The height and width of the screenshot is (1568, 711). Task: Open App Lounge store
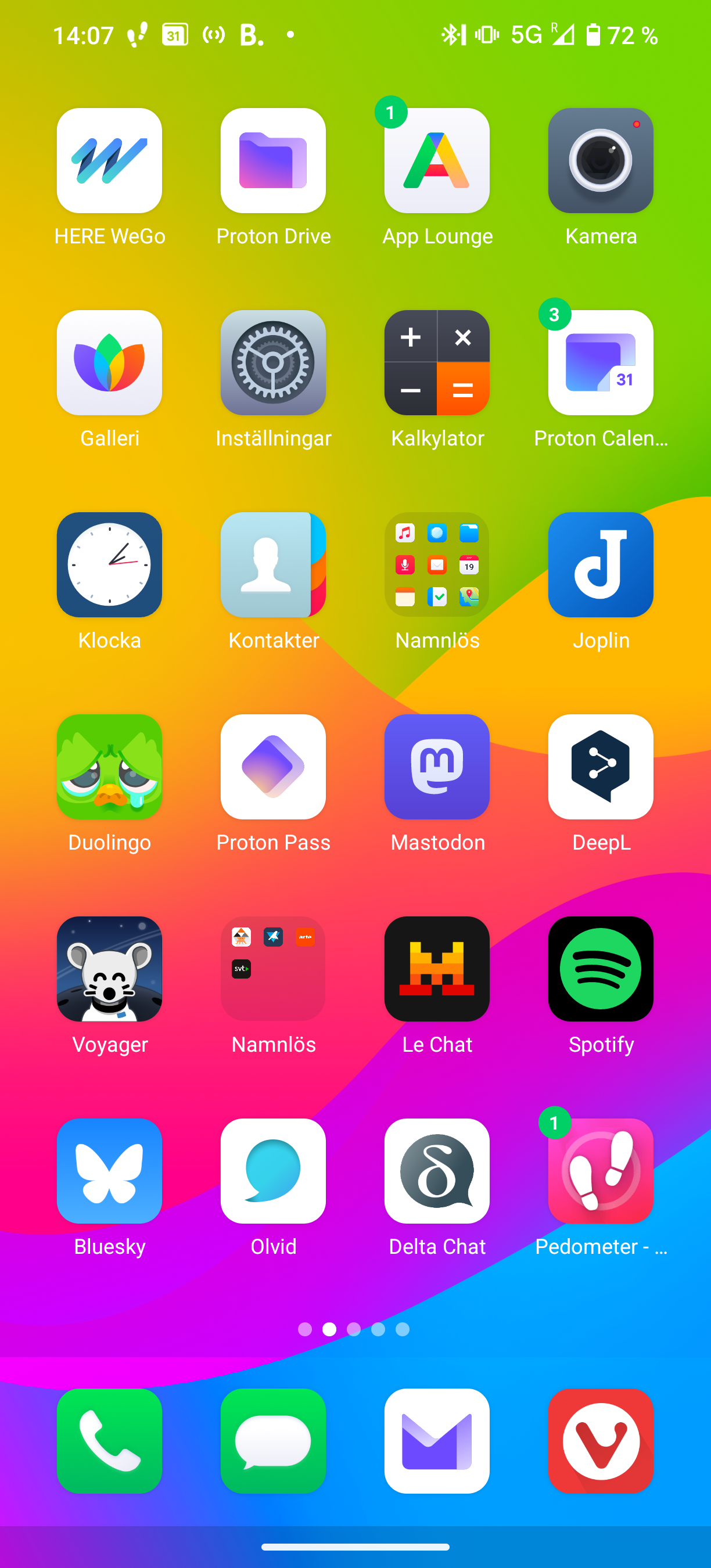[x=437, y=161]
